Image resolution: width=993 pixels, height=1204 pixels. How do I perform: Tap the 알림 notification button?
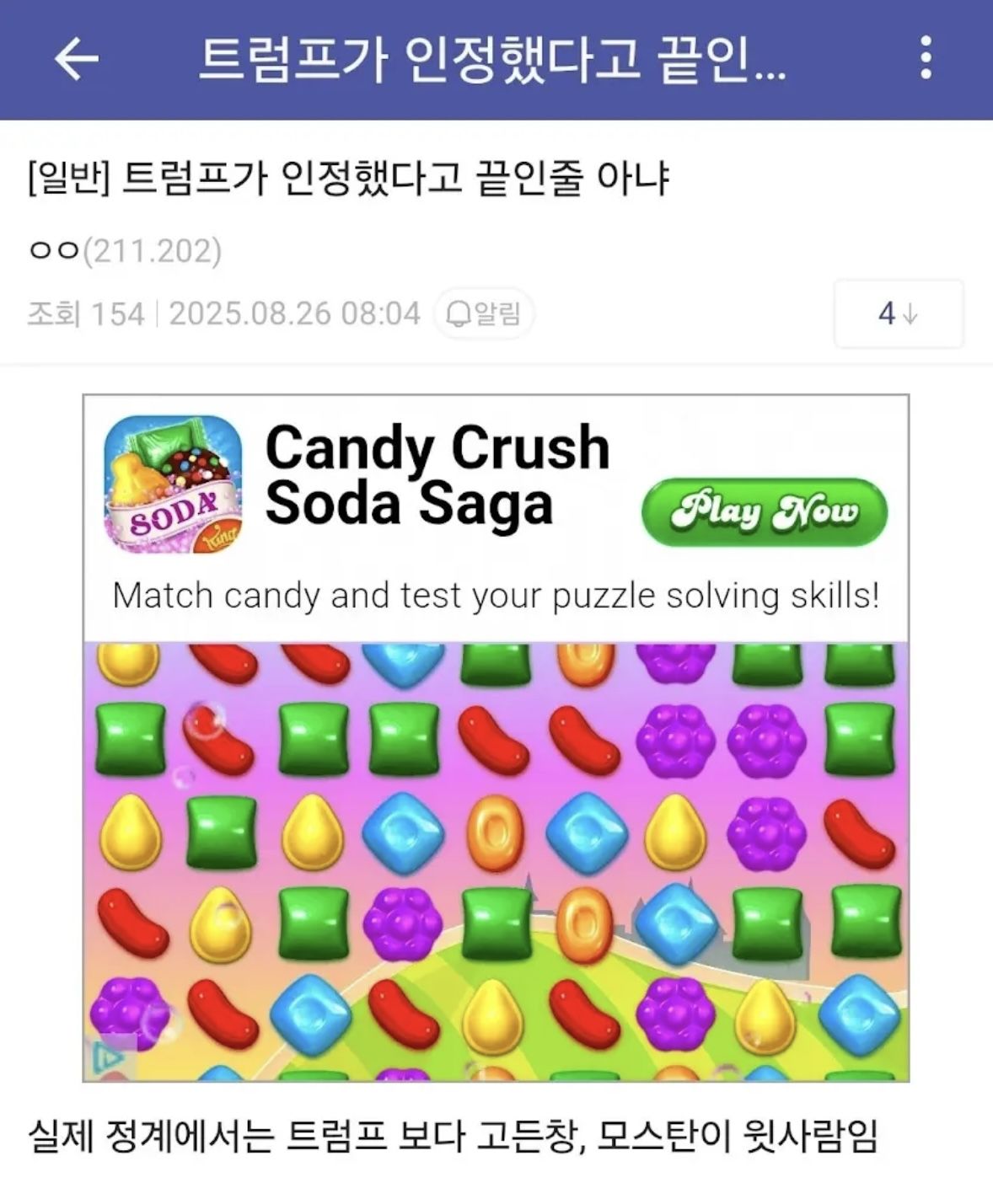click(483, 314)
